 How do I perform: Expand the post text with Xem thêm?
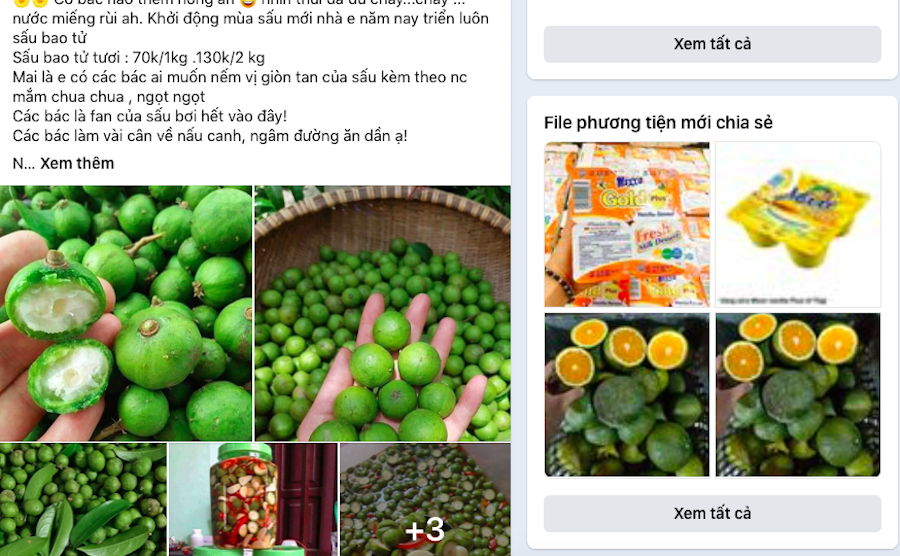(x=77, y=163)
